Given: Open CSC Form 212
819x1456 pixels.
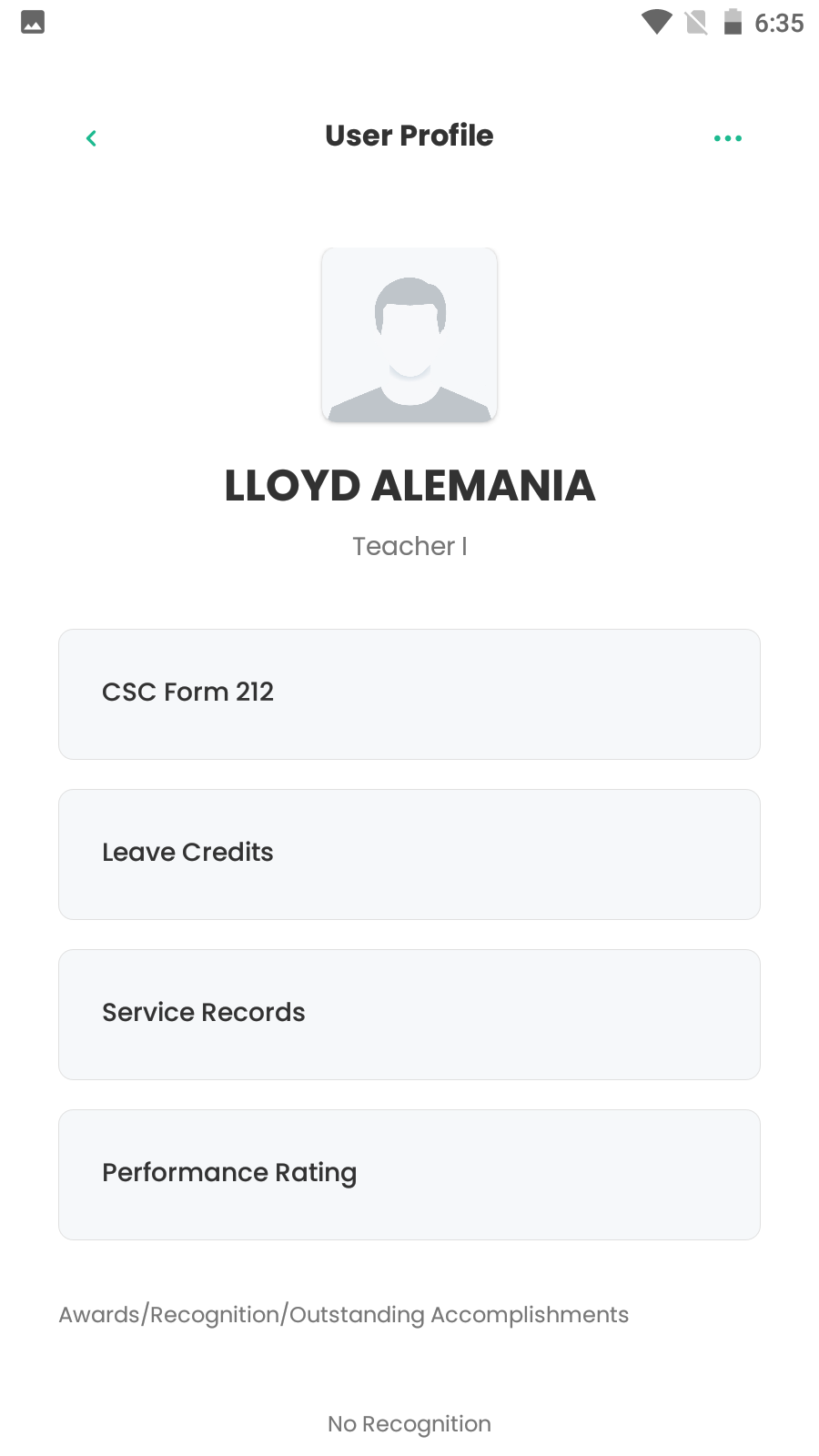Looking at the screenshot, I should (x=409, y=693).
